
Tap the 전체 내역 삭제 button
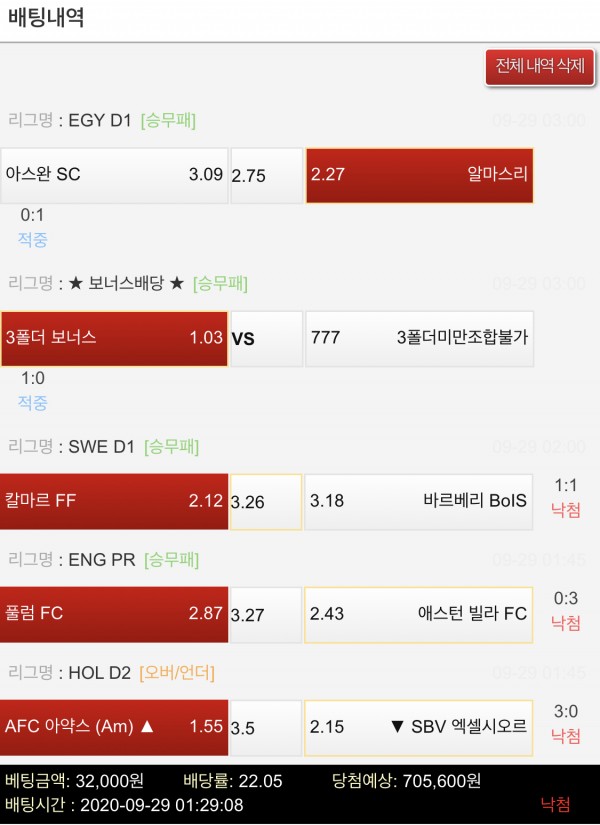coord(540,68)
